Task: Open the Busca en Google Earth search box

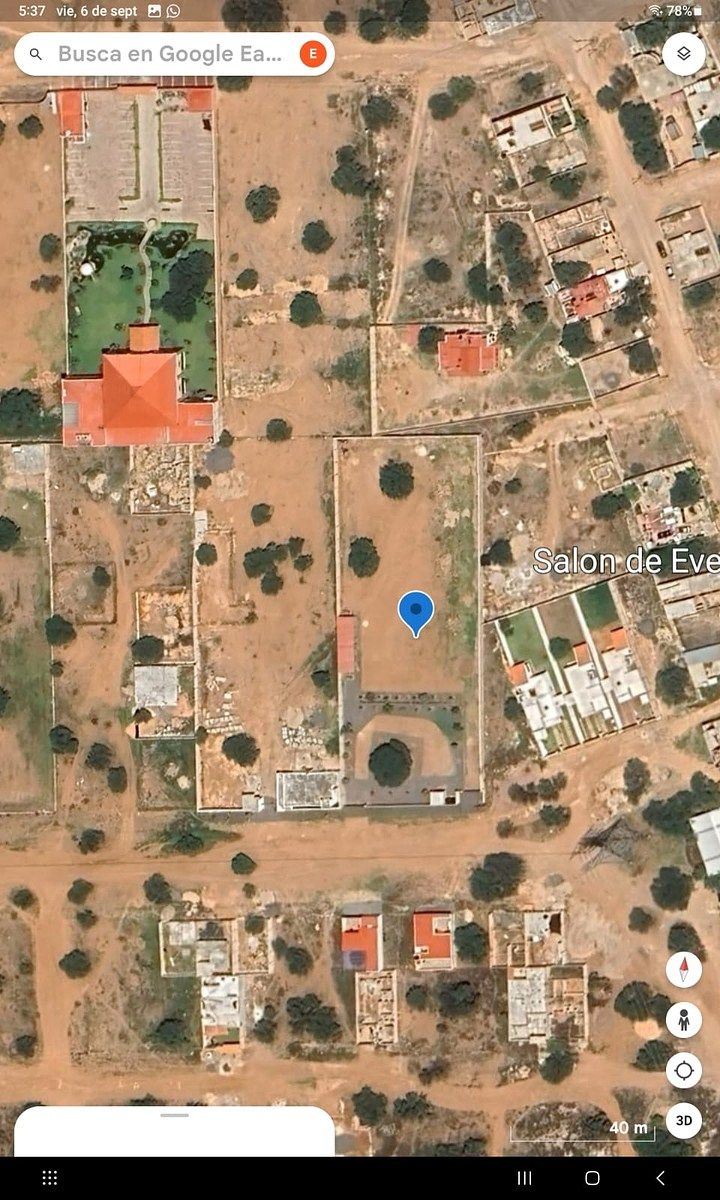Action: pyautogui.click(x=165, y=54)
